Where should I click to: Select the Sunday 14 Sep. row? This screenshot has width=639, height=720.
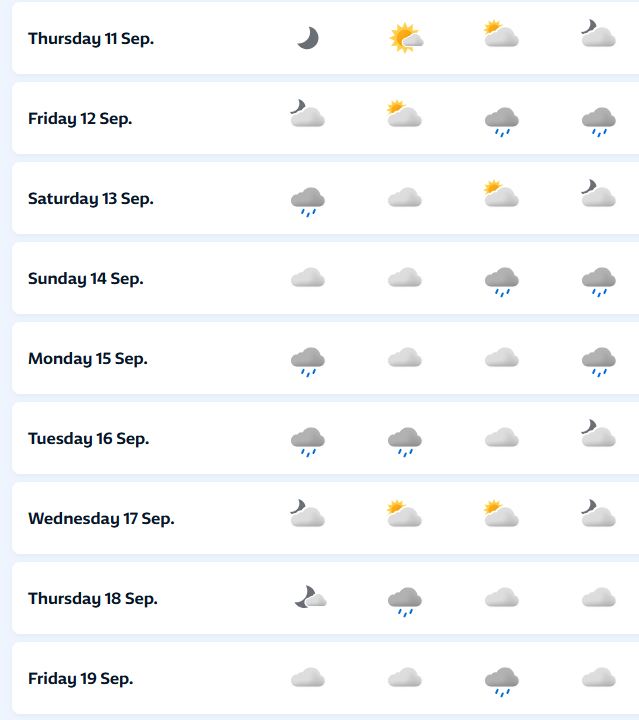coord(86,279)
